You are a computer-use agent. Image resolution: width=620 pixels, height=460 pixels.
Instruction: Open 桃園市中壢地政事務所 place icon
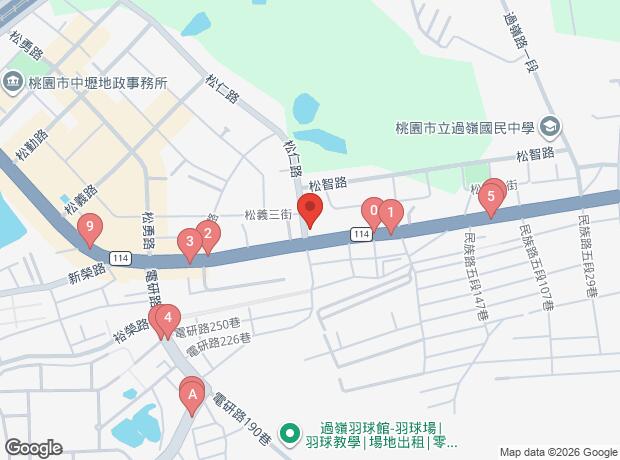tap(14, 84)
